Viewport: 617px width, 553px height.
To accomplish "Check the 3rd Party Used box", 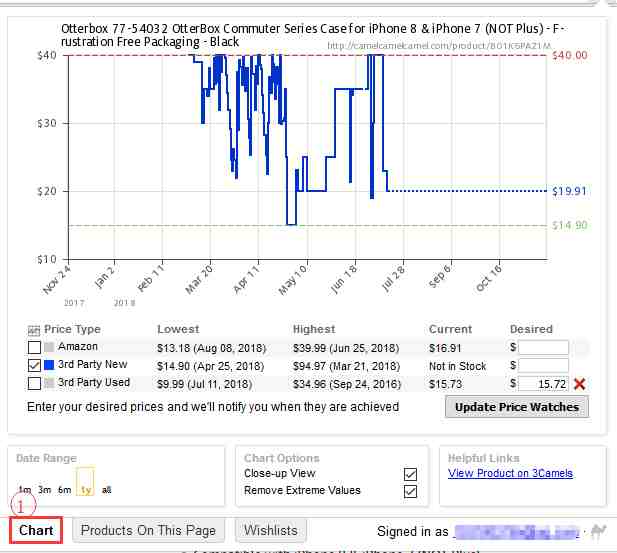I will (35, 383).
